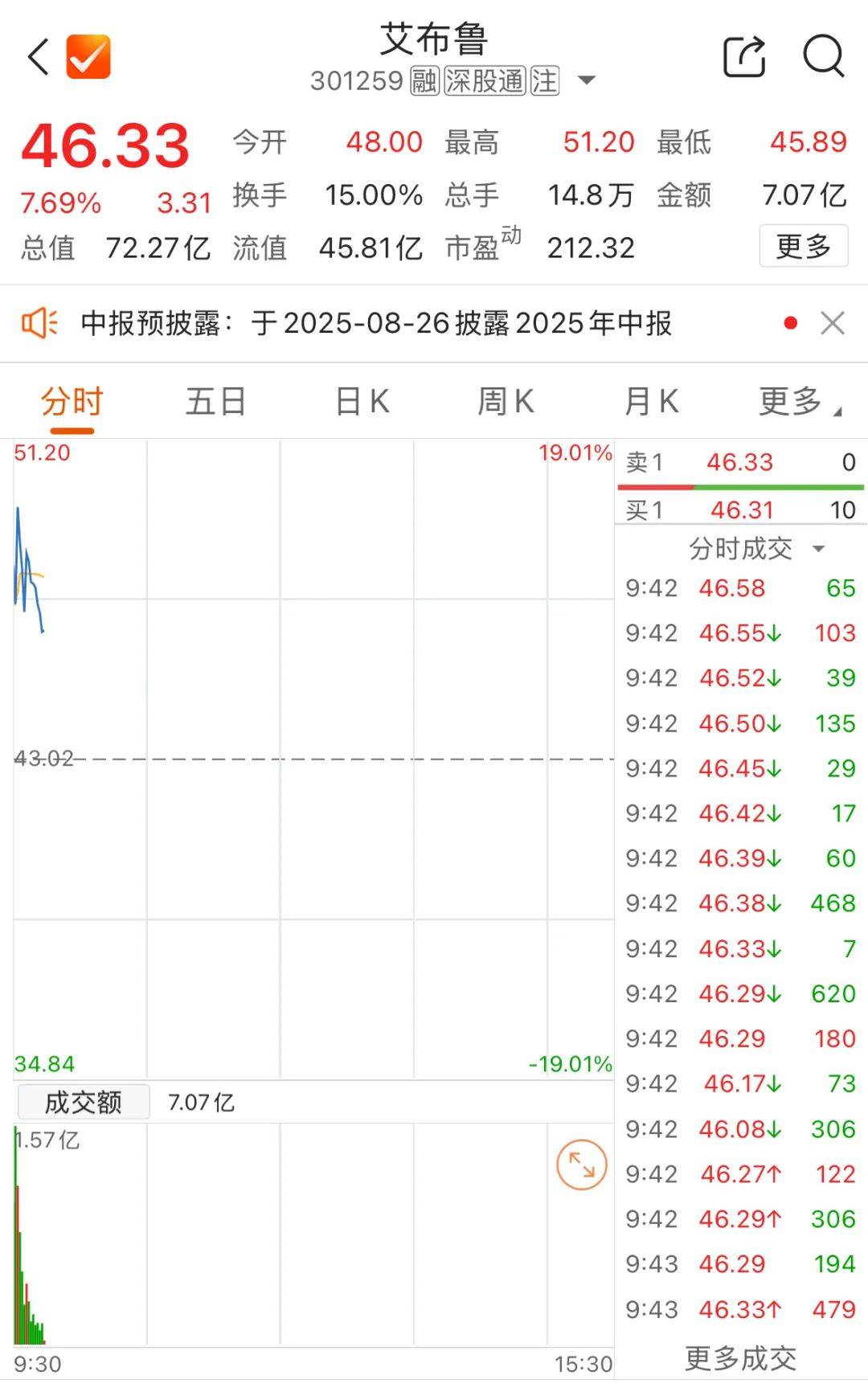Switch to the 五日 chart tab
Viewport: 868px width, 1388px height.
click(x=215, y=401)
